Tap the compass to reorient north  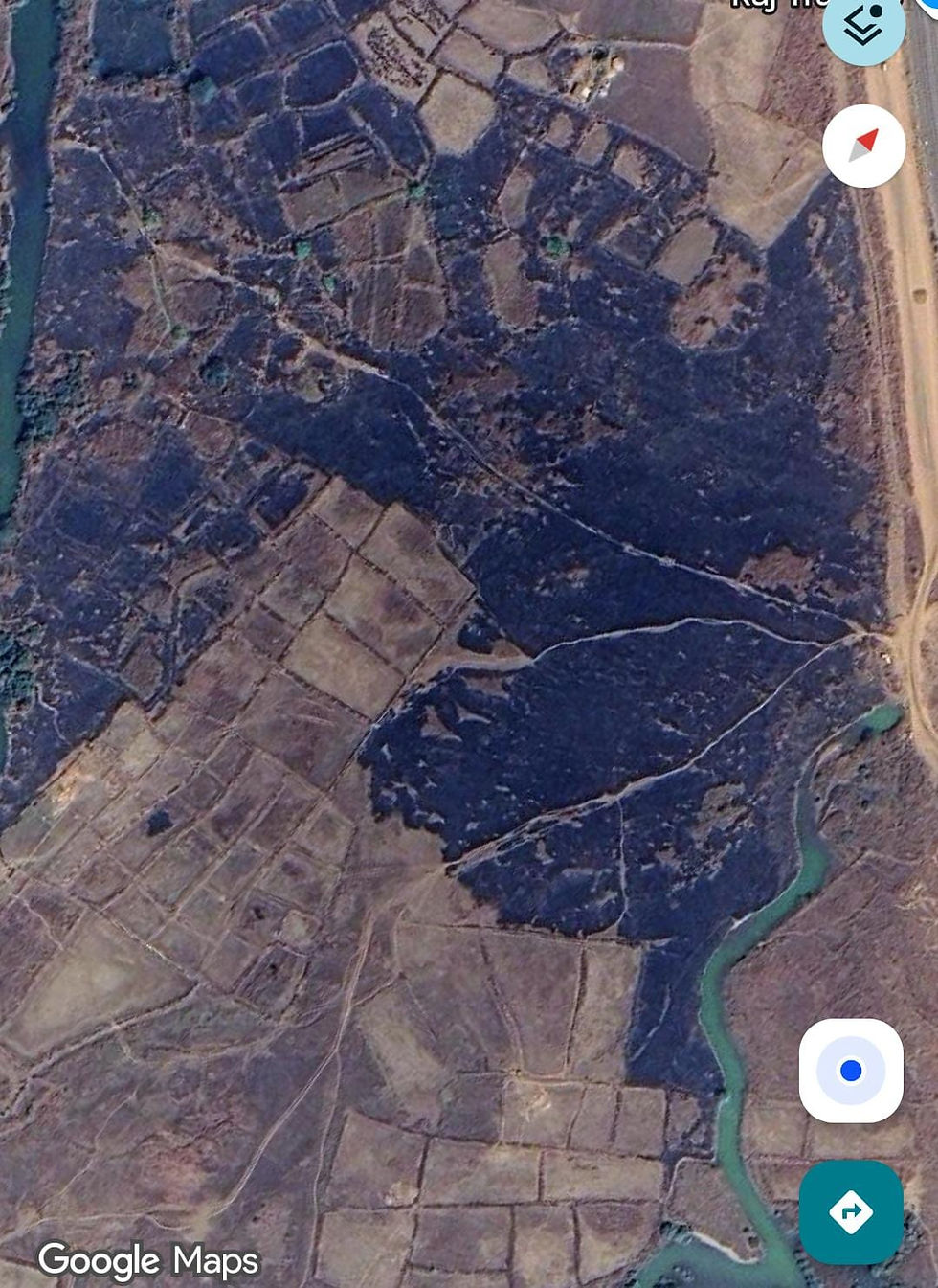[x=863, y=146]
